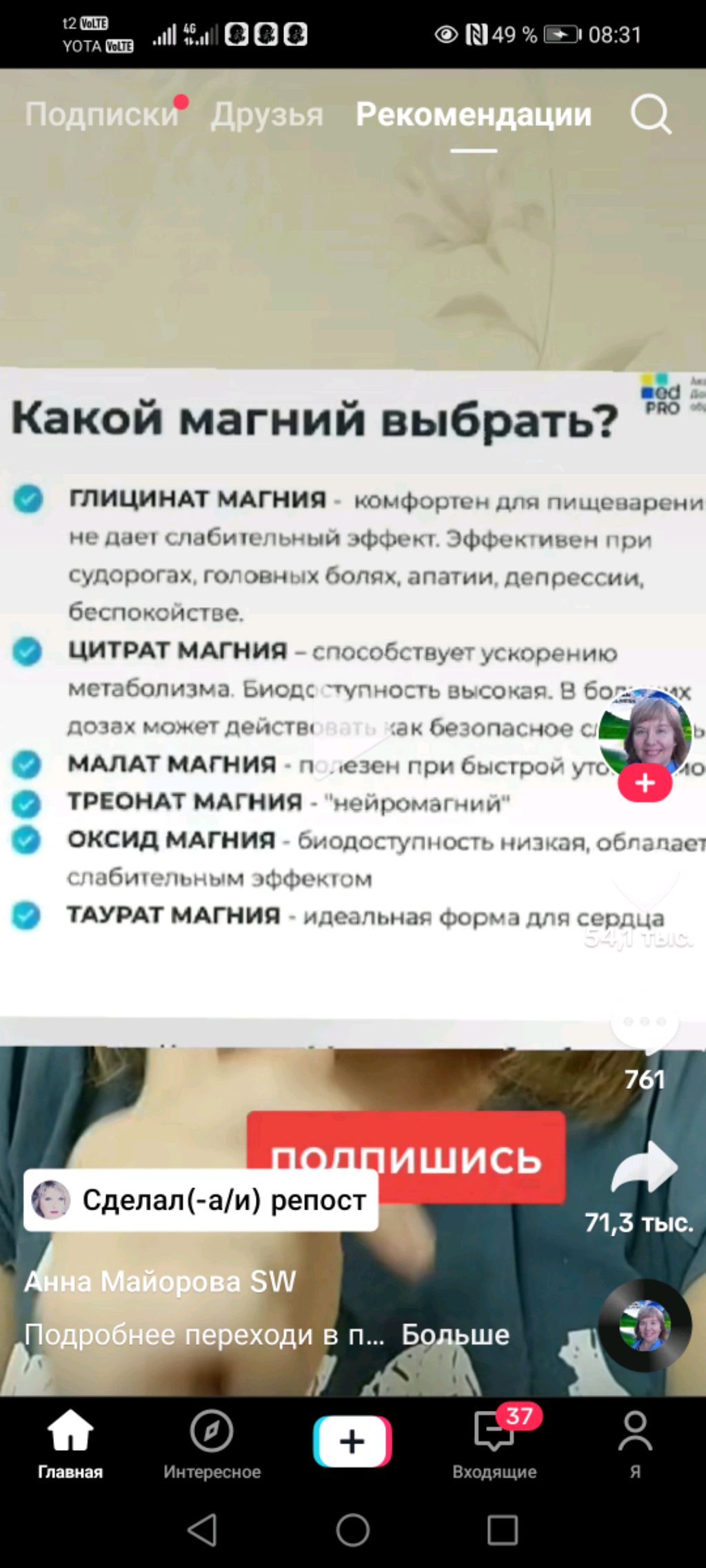Tap the system home button
The width and height of the screenshot is (706, 1568).
point(353,1530)
